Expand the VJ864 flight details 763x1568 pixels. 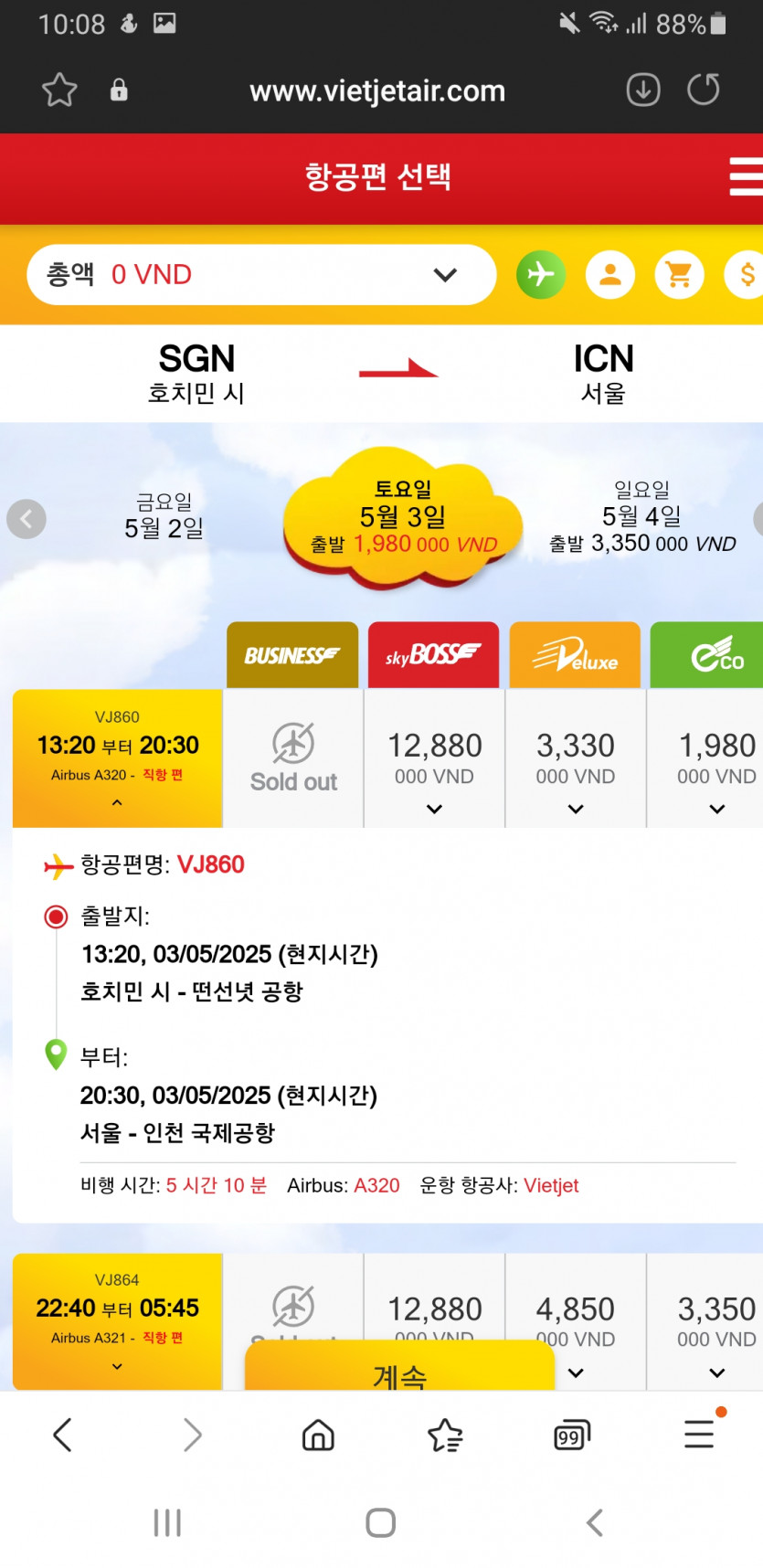tap(117, 1366)
